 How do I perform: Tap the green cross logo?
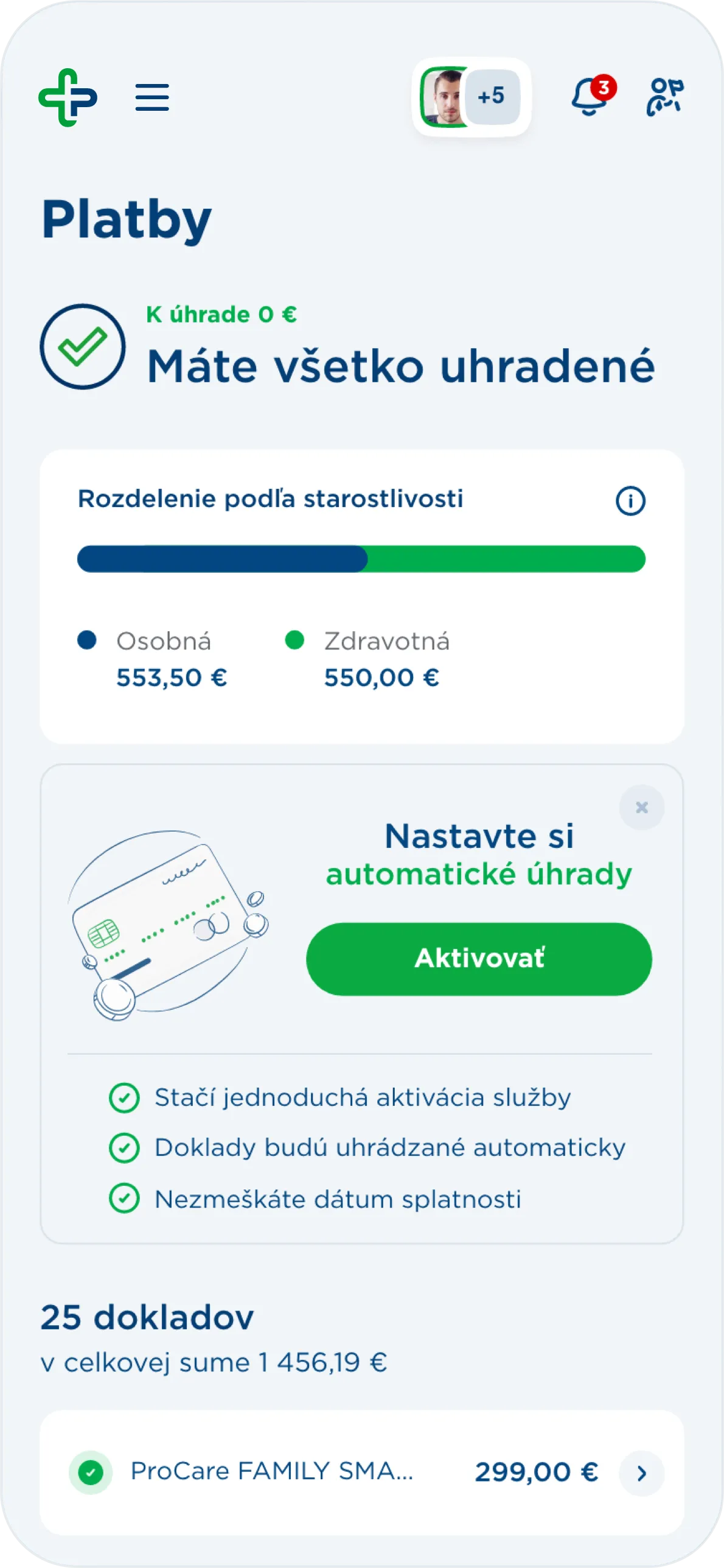(68, 97)
